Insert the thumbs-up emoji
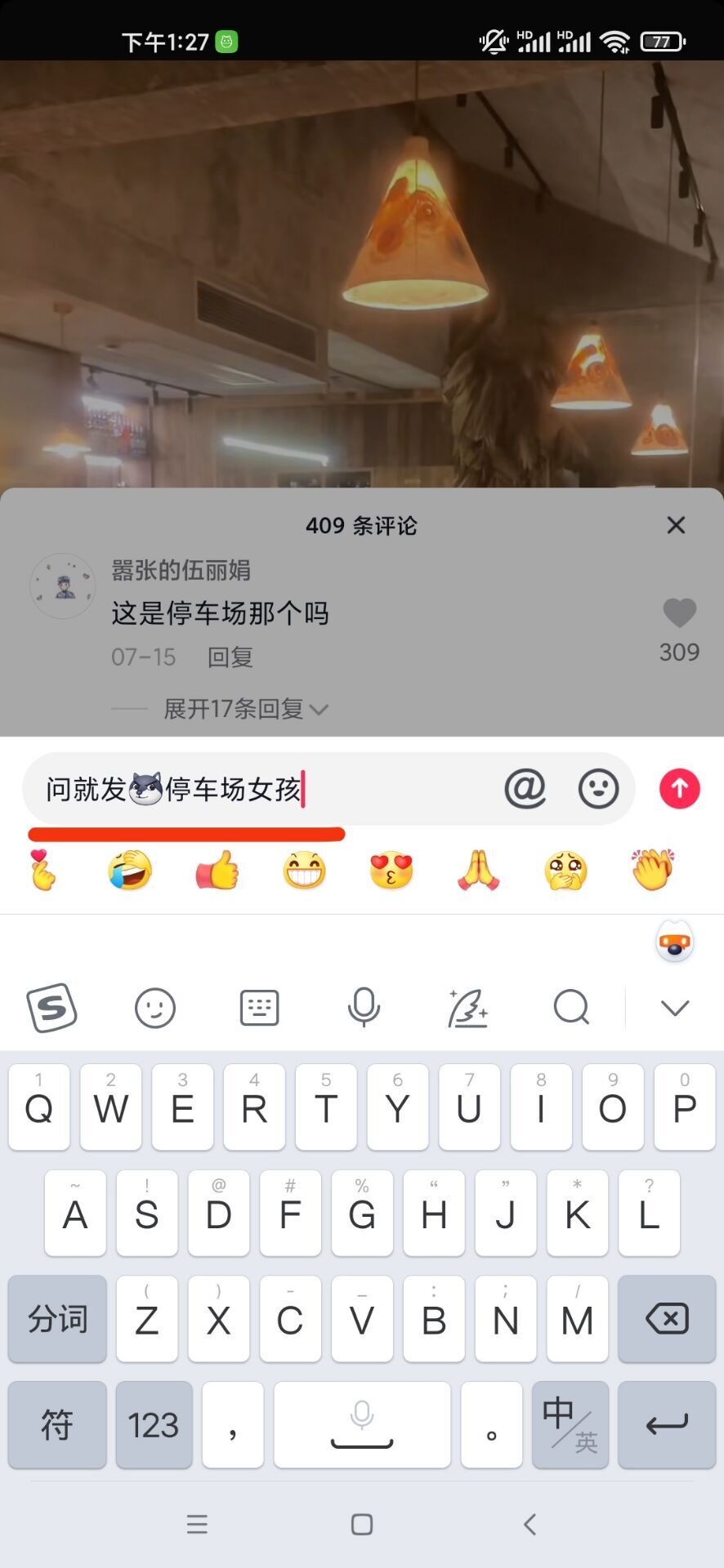The width and height of the screenshot is (724, 1568). click(217, 871)
